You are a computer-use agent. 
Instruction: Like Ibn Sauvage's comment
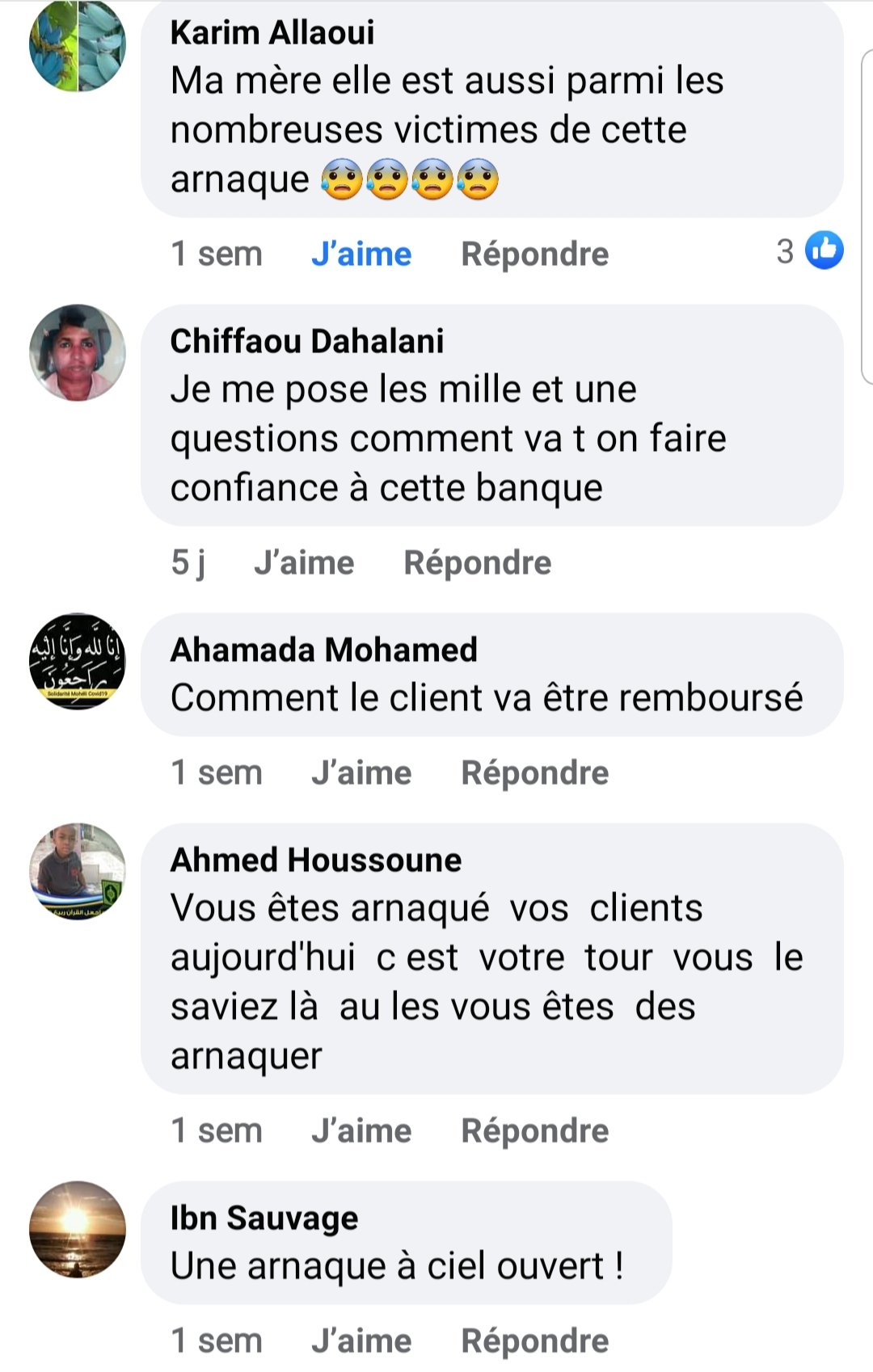click(x=361, y=1340)
